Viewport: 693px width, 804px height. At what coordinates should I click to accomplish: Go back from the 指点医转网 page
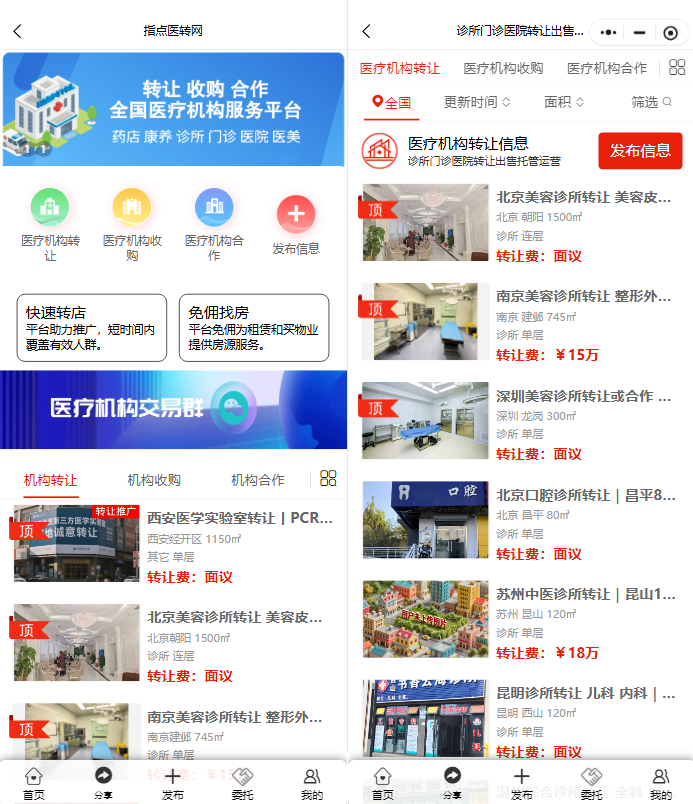click(x=17, y=31)
